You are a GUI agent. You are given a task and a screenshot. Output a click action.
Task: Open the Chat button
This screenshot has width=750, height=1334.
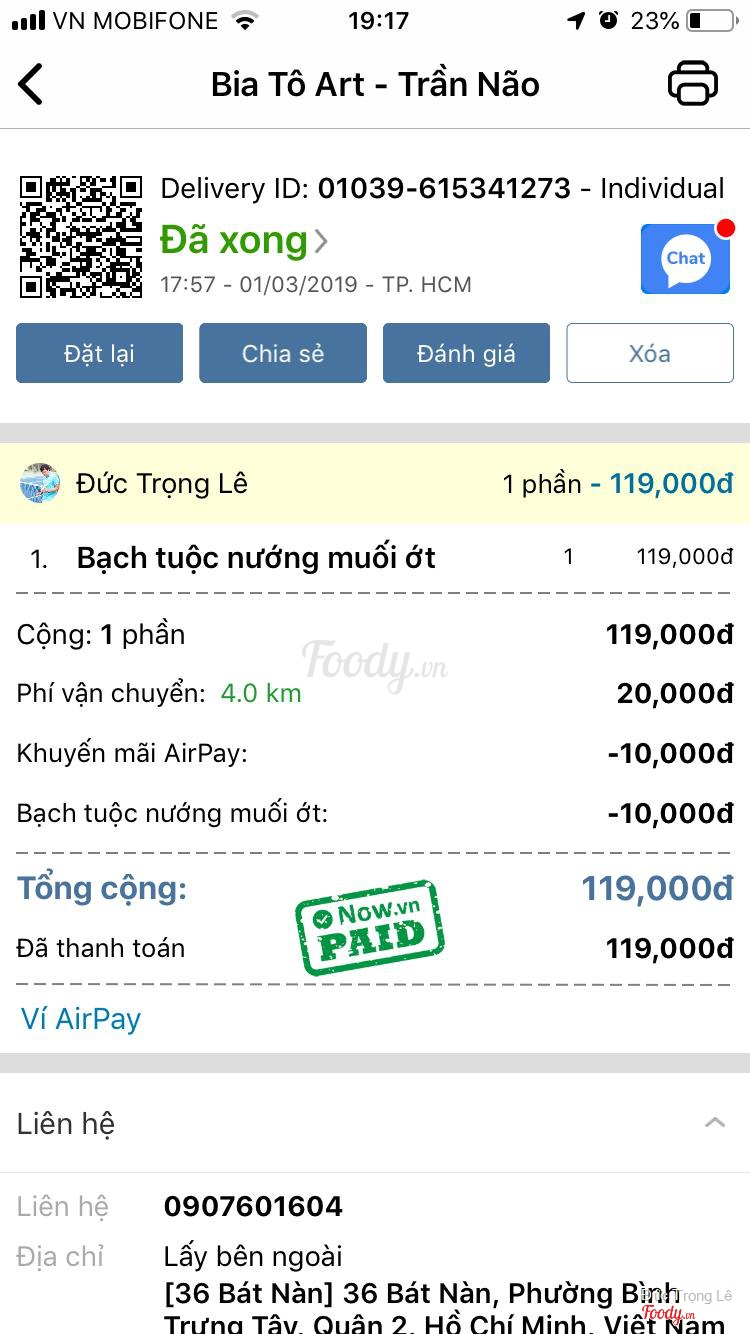(x=686, y=259)
